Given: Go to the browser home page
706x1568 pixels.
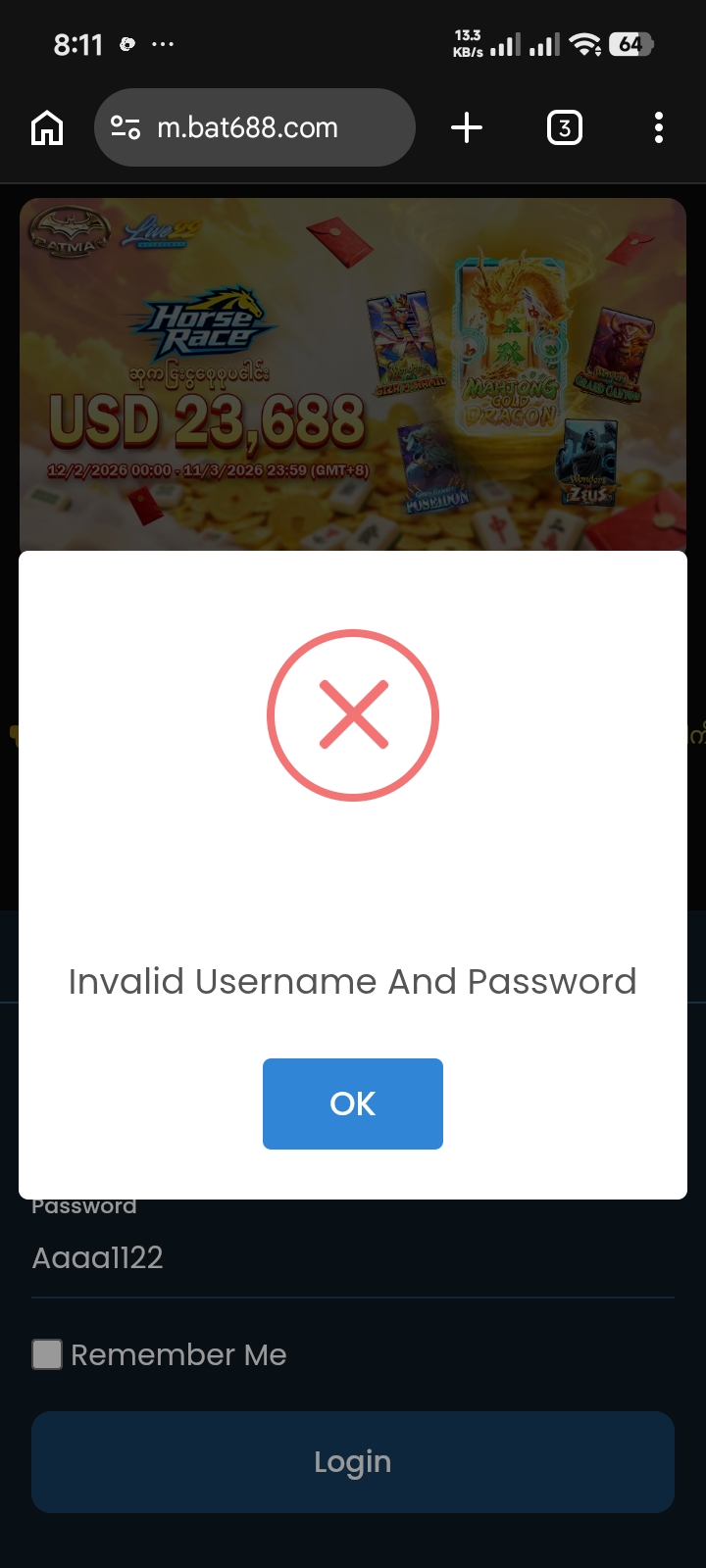Looking at the screenshot, I should tap(47, 127).
